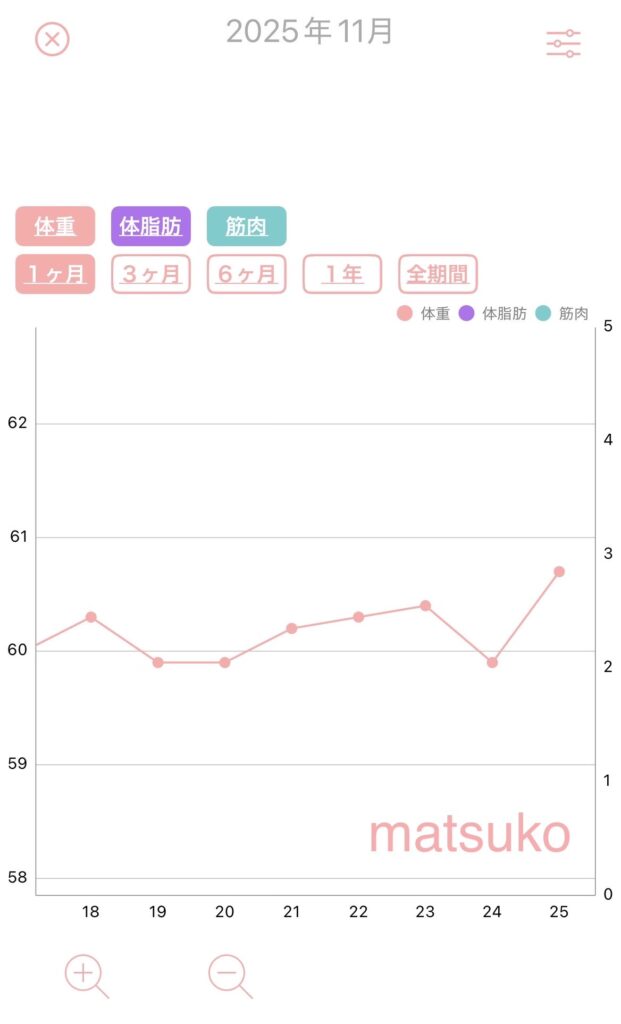Tap the data point for the 25th
Viewport: 621px width, 1024px height.
pos(559,571)
